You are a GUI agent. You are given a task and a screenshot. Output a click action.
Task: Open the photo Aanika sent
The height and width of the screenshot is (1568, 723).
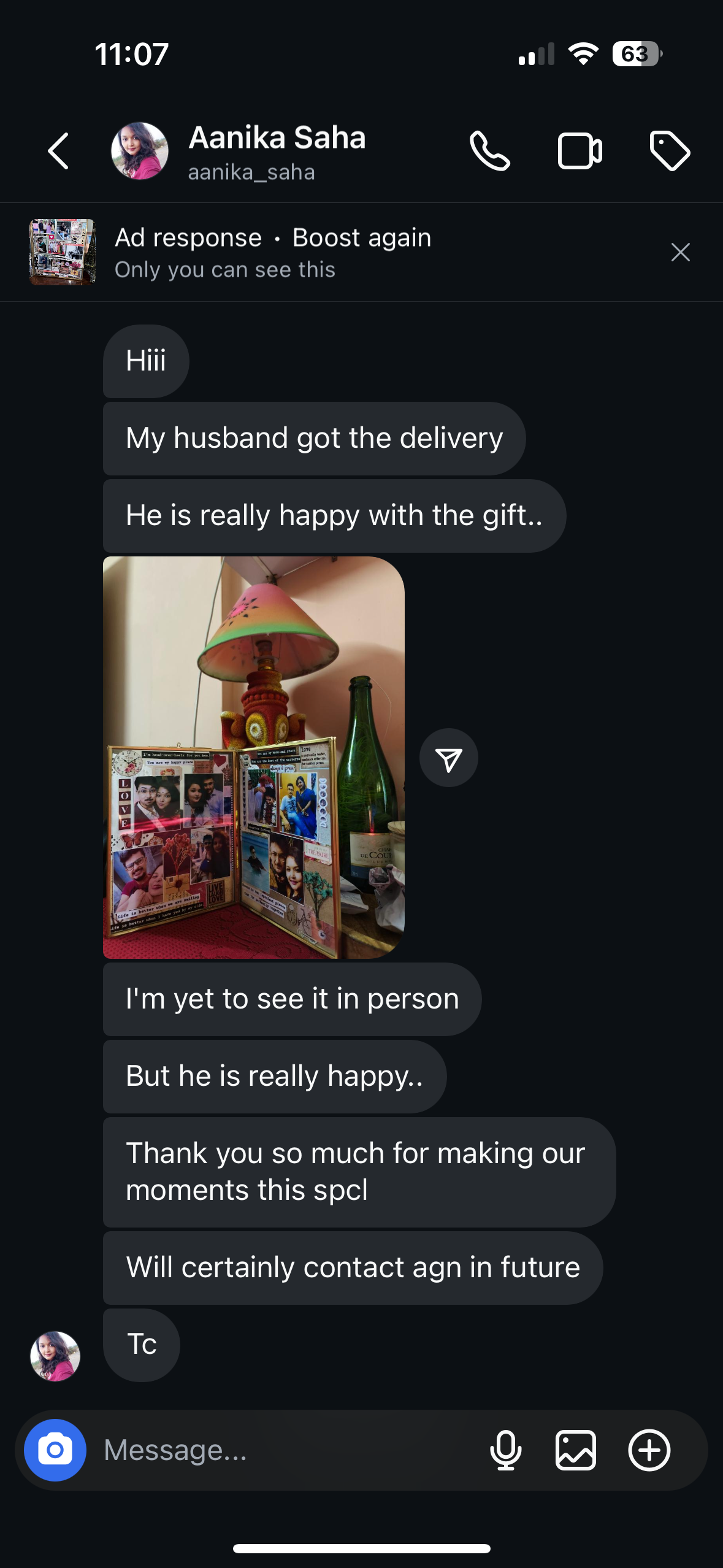(x=253, y=757)
